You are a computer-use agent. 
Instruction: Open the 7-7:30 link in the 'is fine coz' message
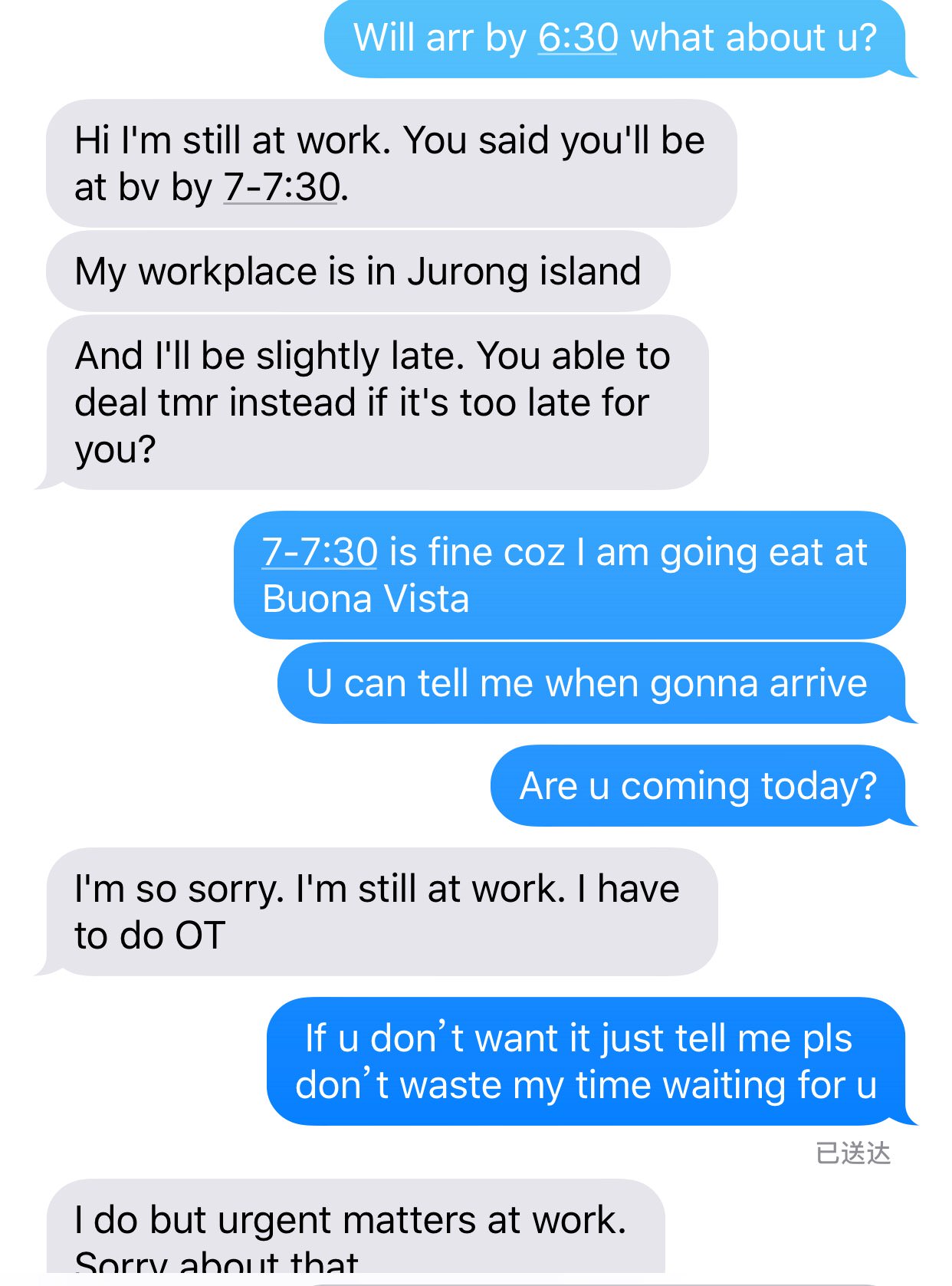[320, 551]
